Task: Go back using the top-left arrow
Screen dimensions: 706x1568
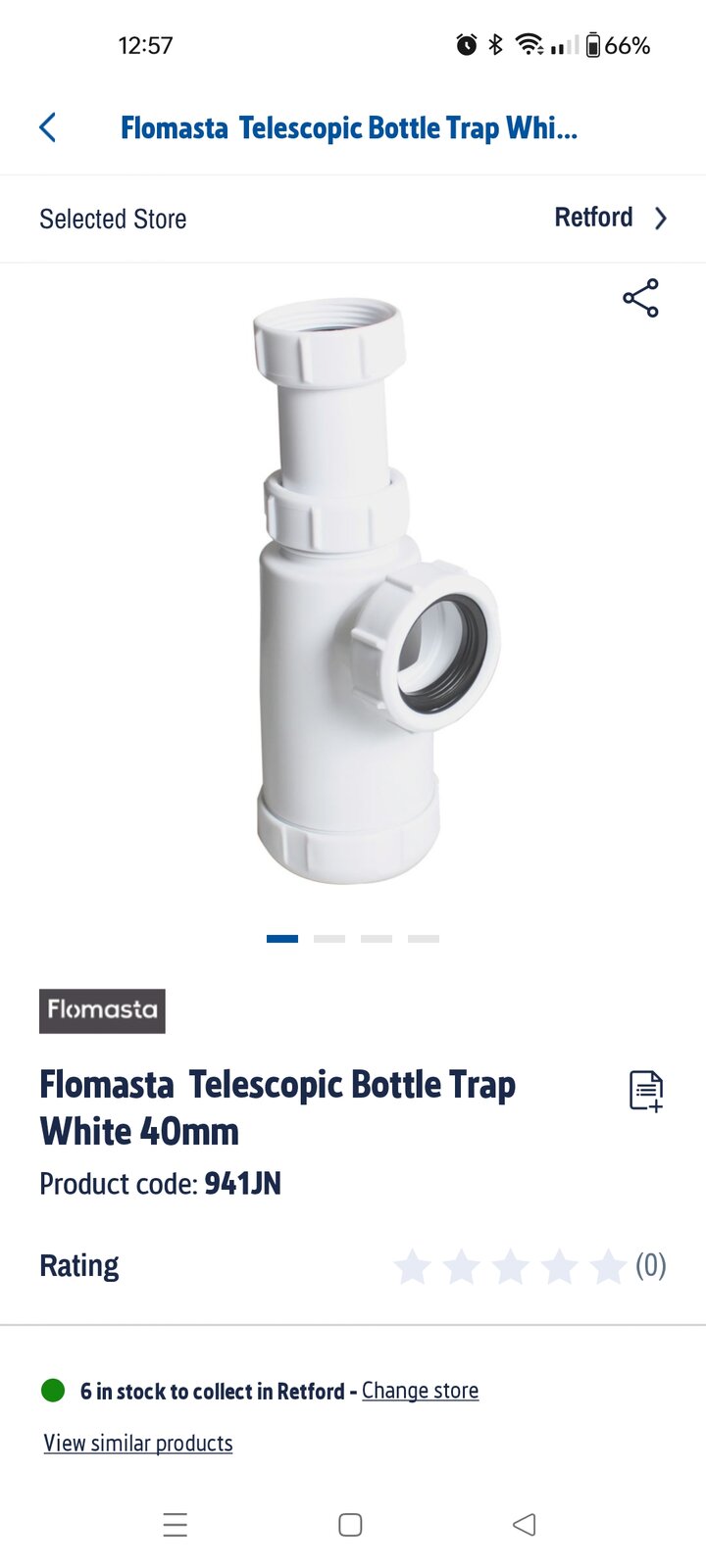Action: click(47, 127)
